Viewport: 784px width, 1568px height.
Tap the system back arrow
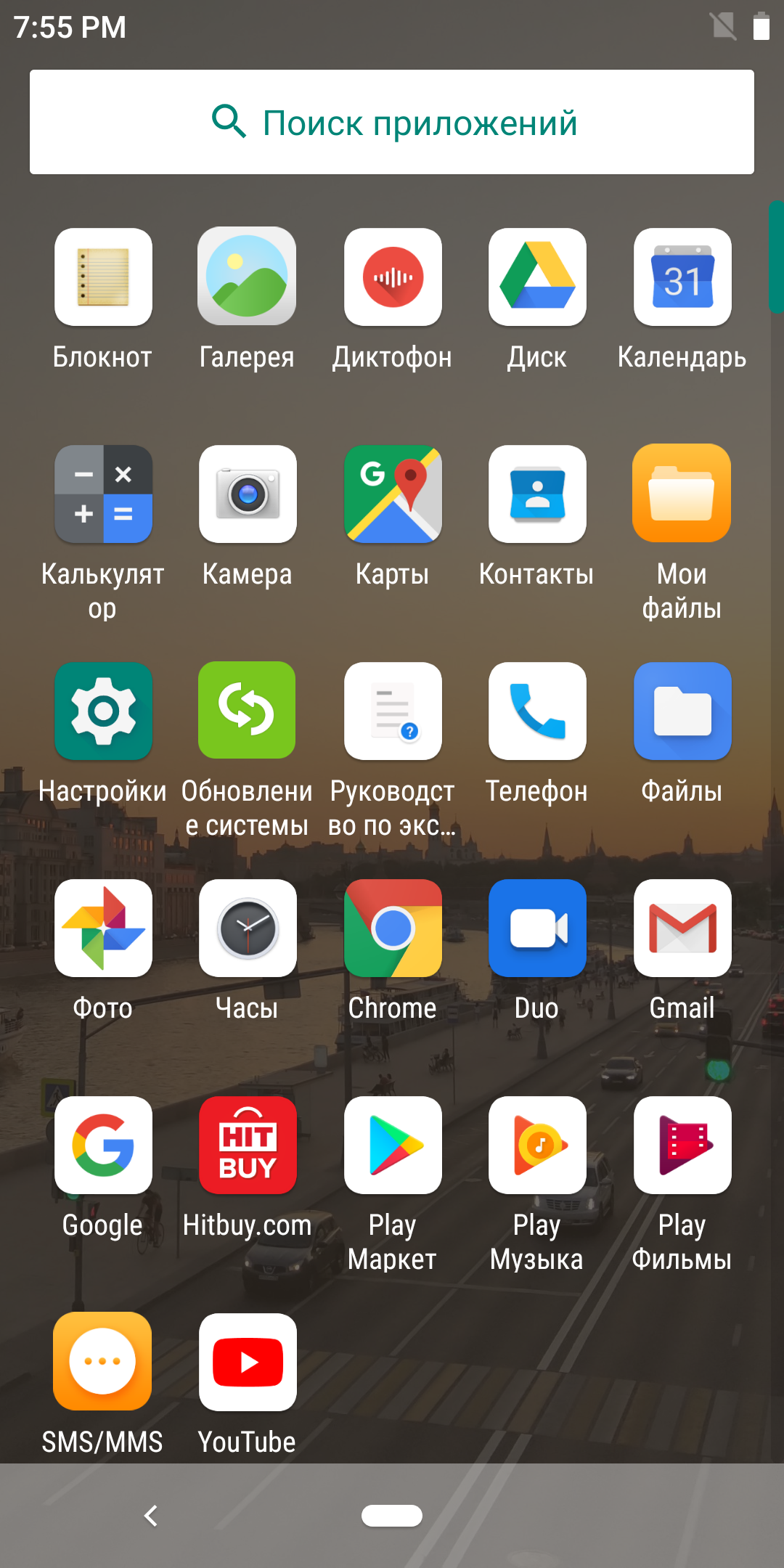coord(151,1516)
